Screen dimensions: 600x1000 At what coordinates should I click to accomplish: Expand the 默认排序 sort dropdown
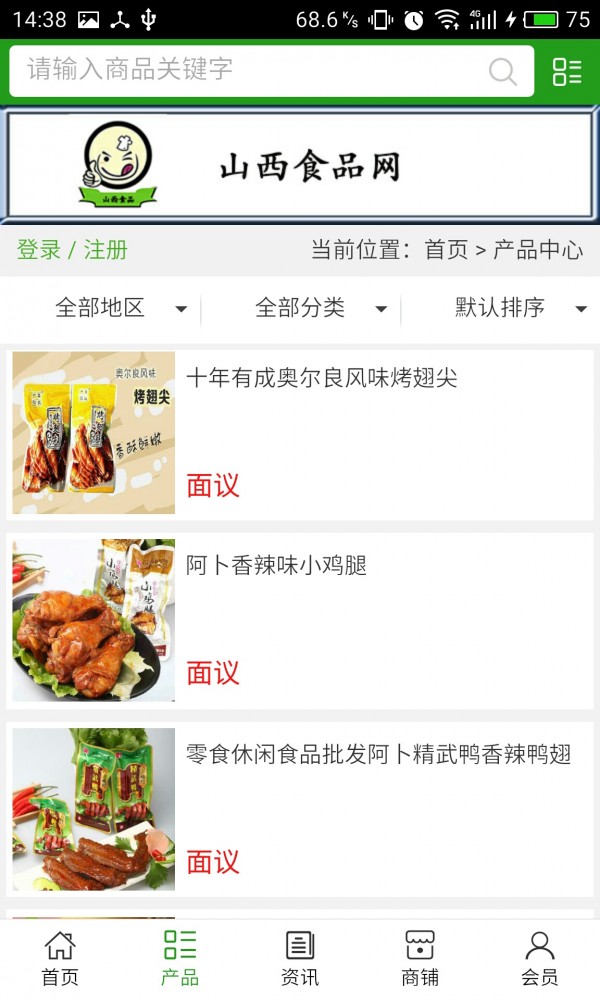pyautogui.click(x=520, y=308)
